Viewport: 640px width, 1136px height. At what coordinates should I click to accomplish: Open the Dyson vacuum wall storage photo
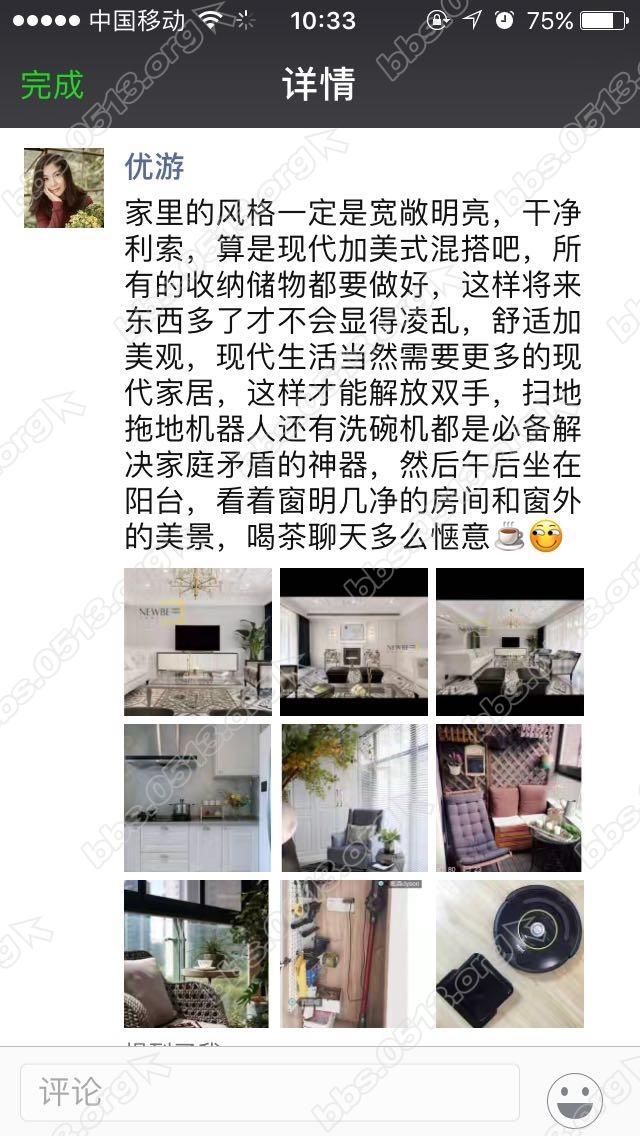tap(353, 953)
